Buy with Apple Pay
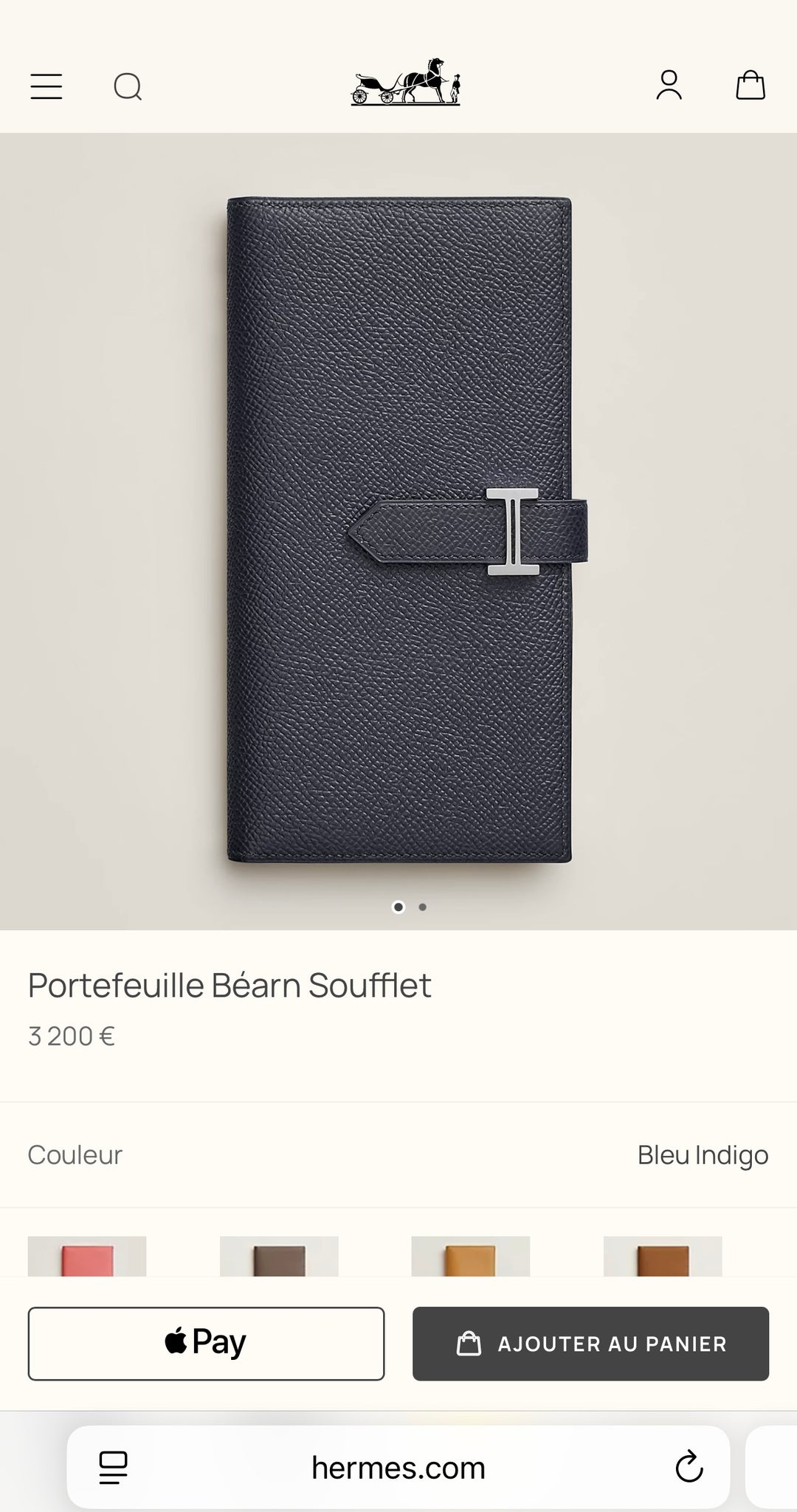 point(206,1344)
